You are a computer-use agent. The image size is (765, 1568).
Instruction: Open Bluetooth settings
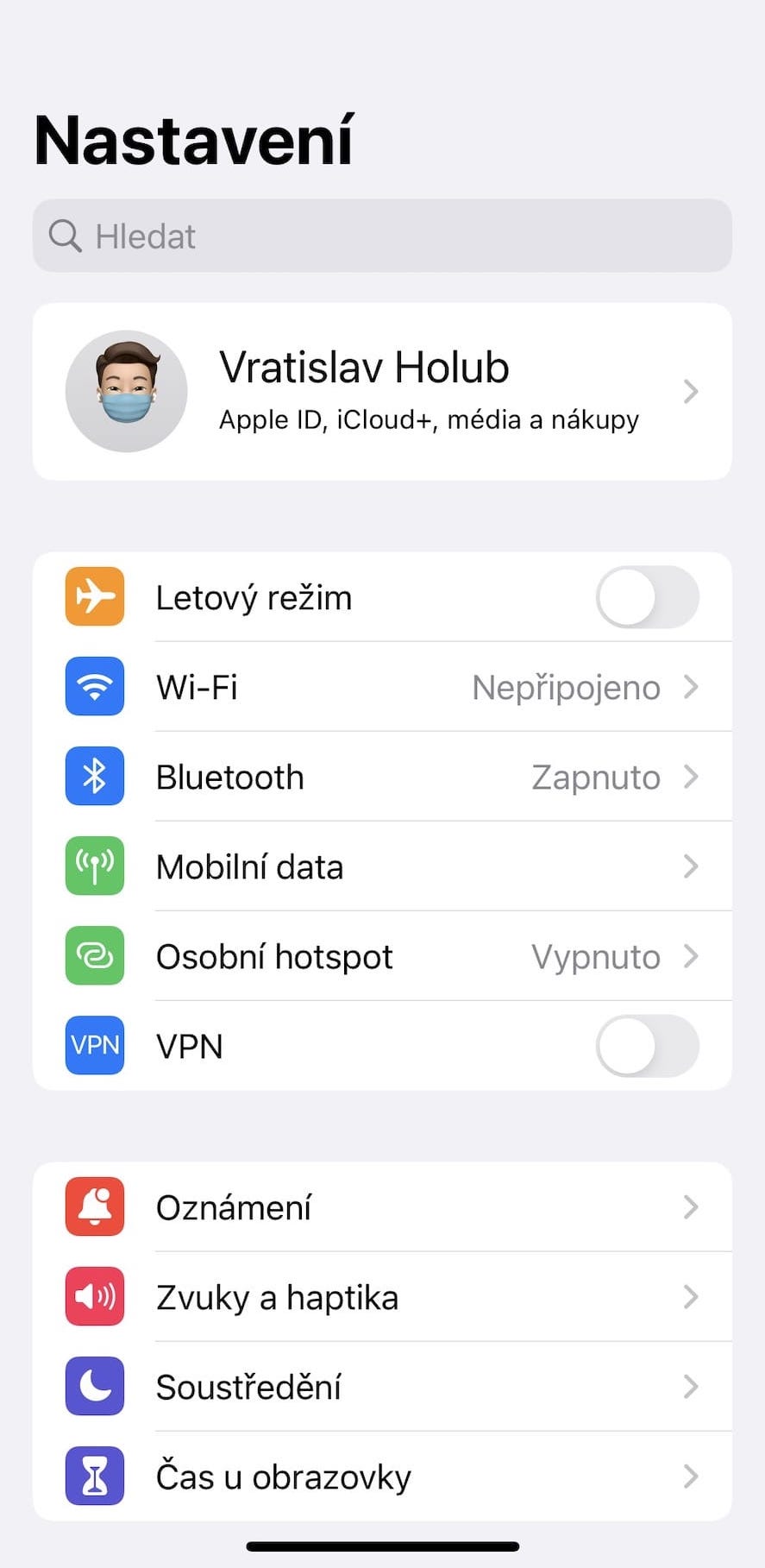click(x=382, y=777)
